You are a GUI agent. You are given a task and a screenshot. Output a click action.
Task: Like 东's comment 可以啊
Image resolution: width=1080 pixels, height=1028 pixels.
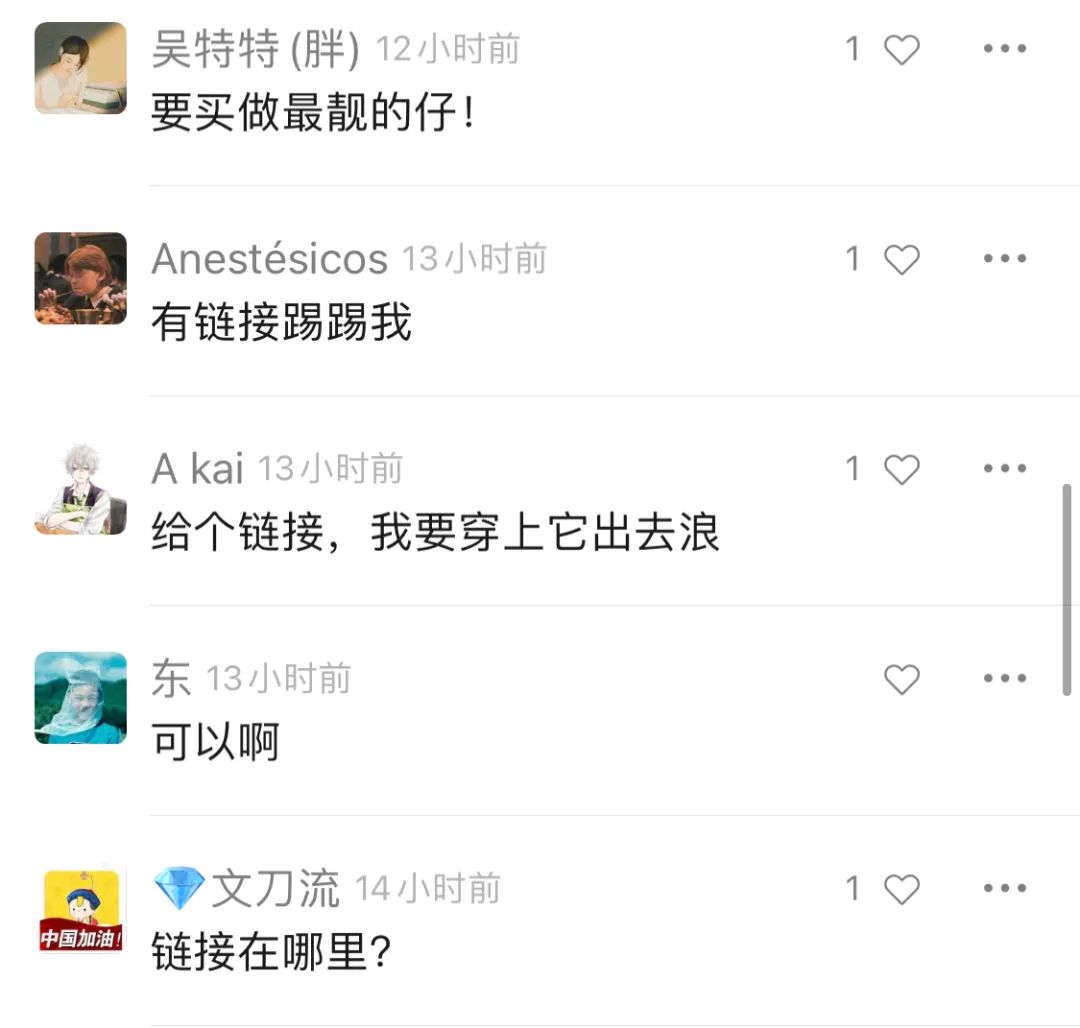point(901,680)
